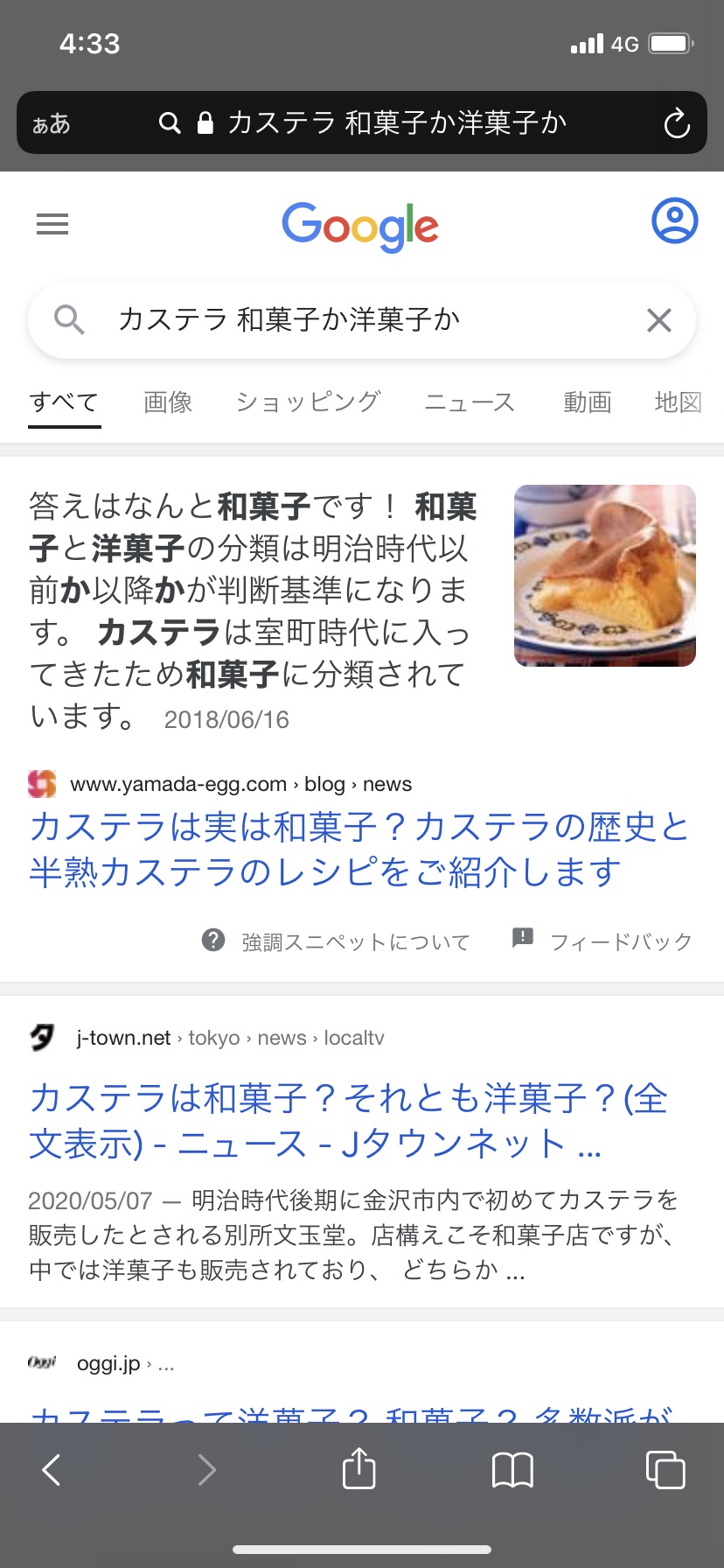
Task: Open Safari bookmarks
Action: tap(512, 1469)
